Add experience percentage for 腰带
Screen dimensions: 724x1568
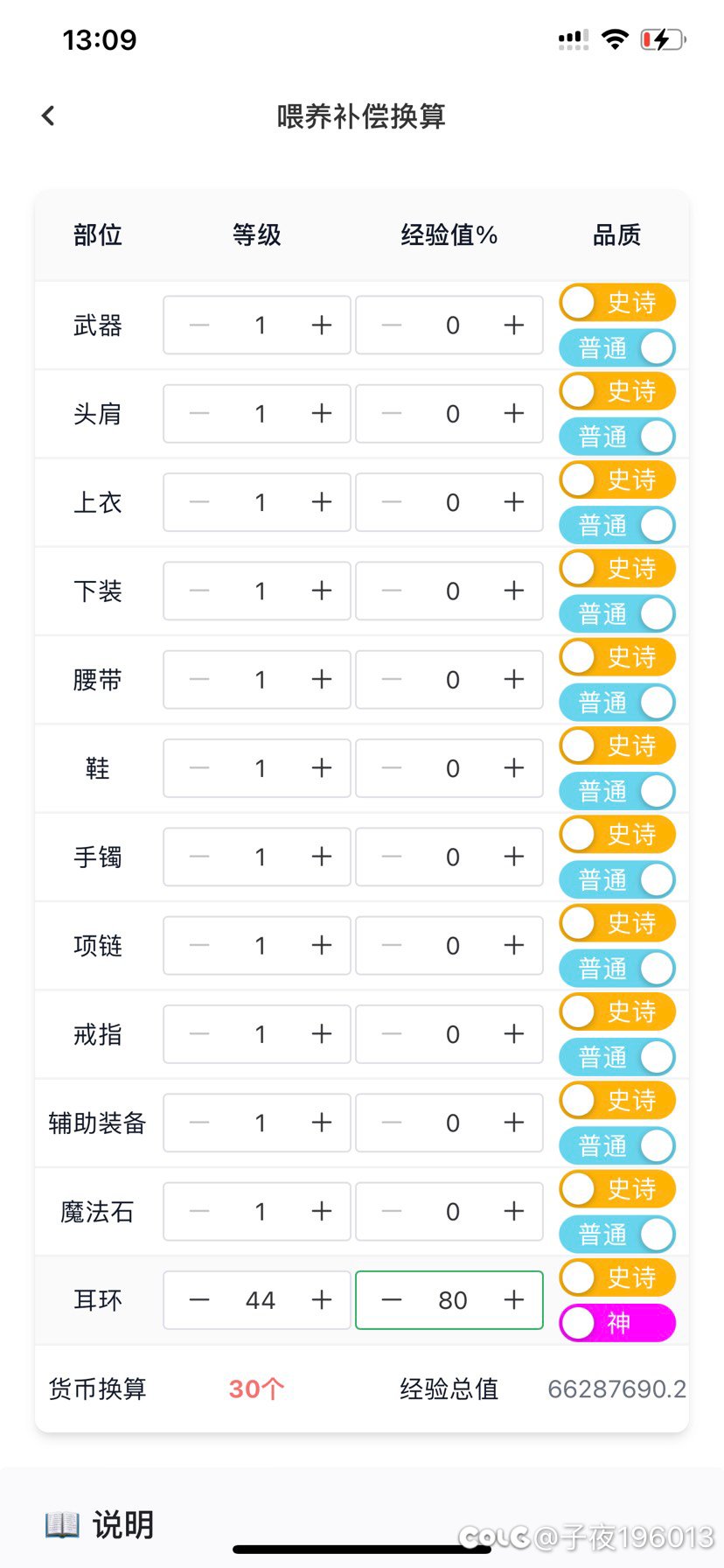tap(514, 680)
